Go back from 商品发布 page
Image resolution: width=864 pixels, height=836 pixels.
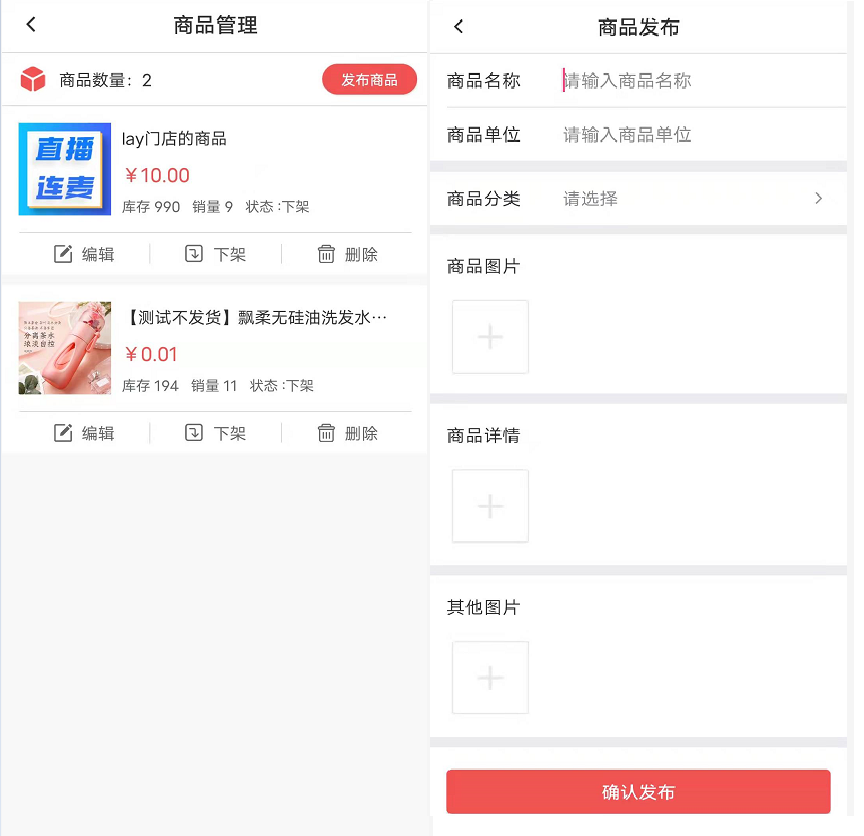459,26
